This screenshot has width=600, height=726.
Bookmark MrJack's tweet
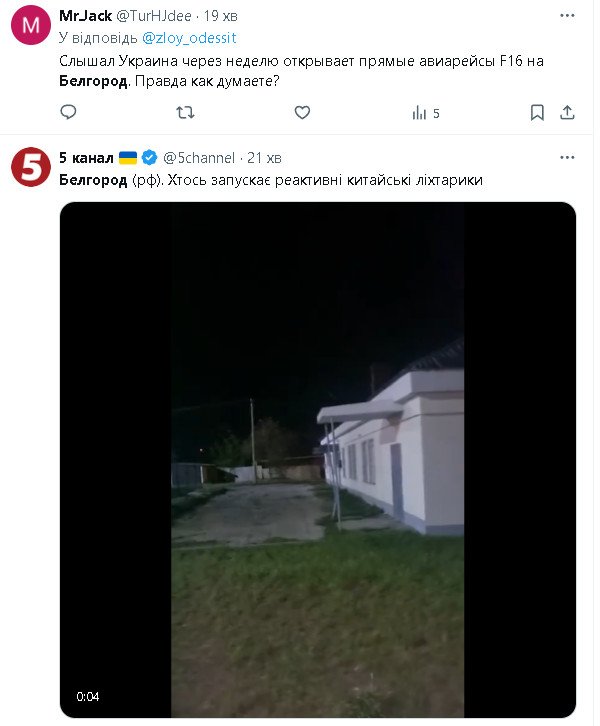537,113
